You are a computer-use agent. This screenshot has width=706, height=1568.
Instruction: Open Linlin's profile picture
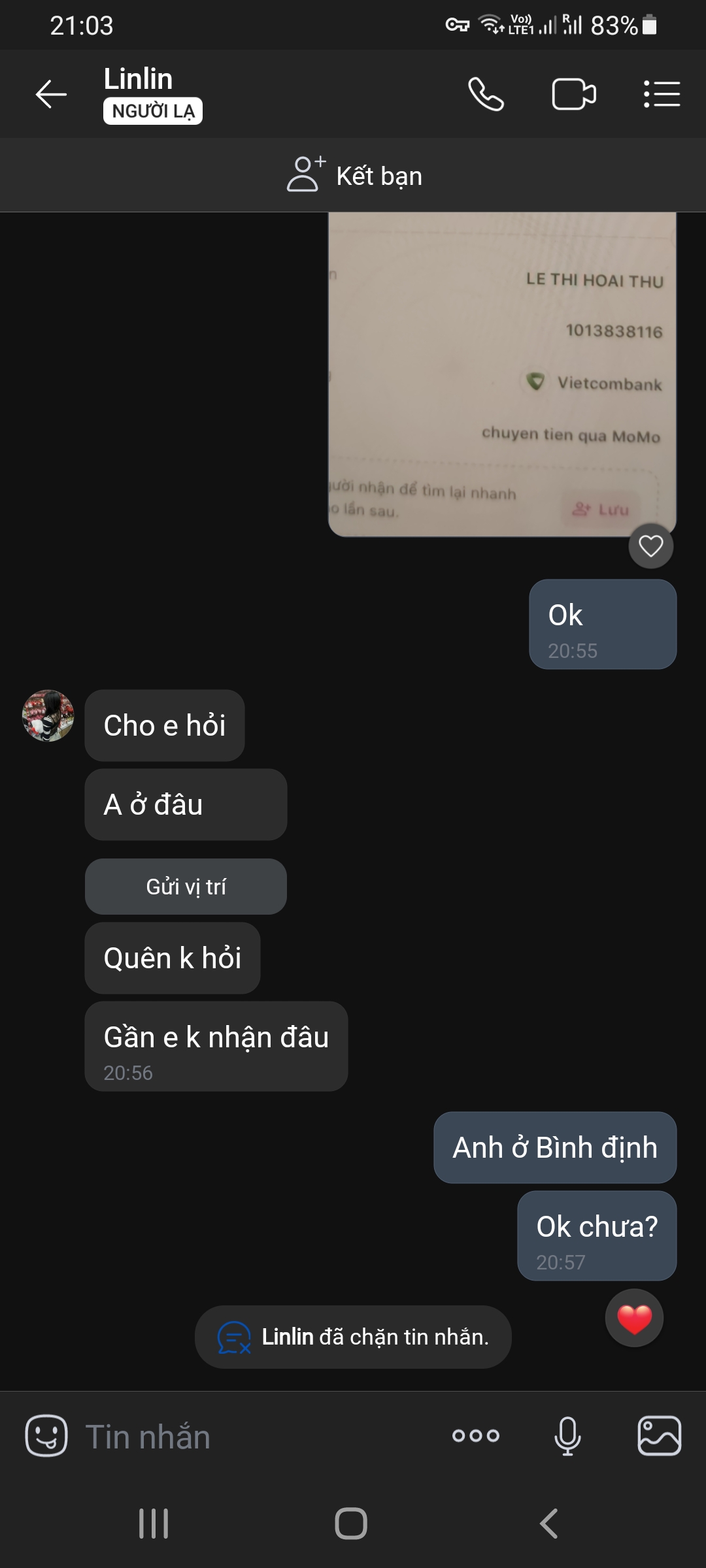coord(48,715)
